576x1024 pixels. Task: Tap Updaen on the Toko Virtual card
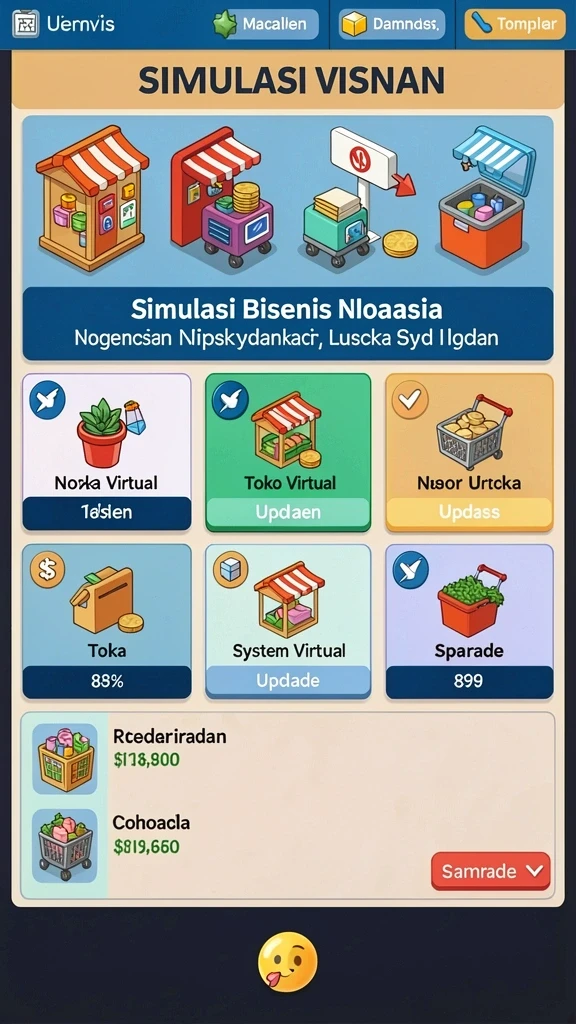288,512
